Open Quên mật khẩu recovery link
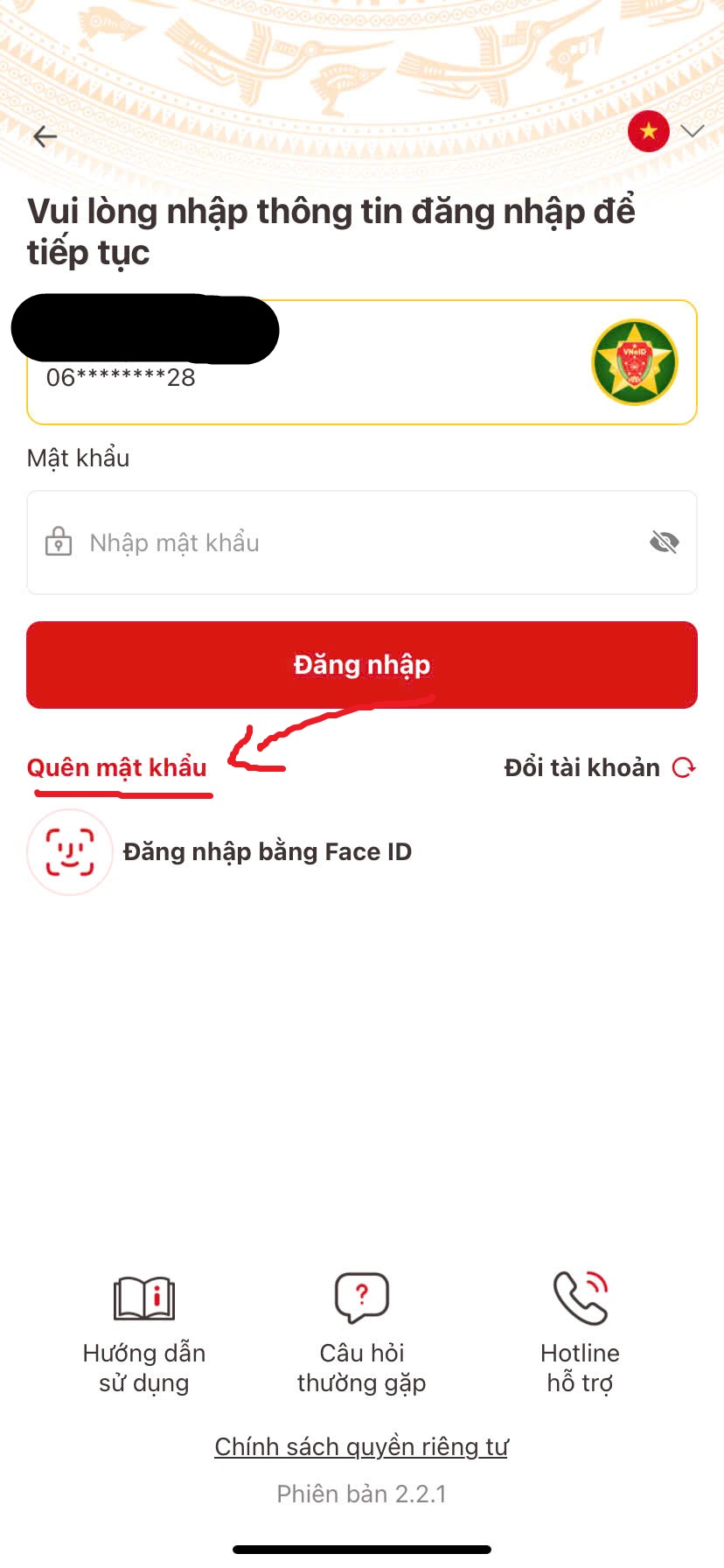 [x=117, y=767]
